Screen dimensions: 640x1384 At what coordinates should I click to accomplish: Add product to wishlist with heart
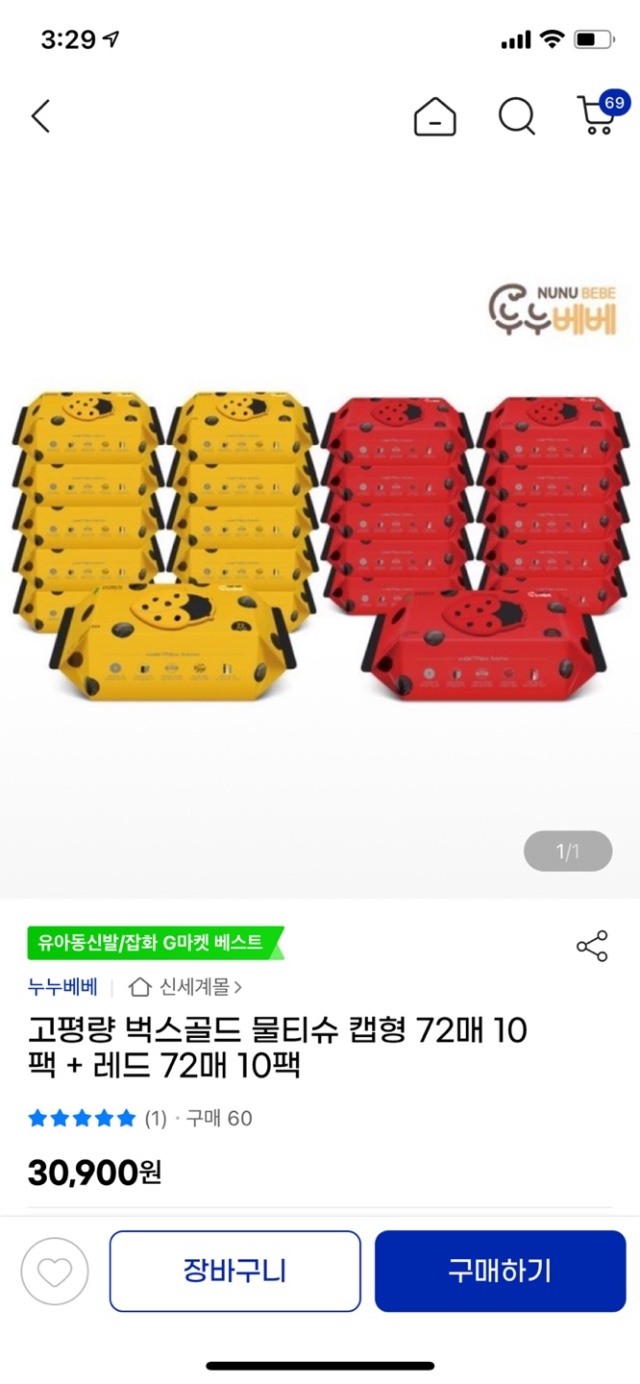[x=55, y=1271]
